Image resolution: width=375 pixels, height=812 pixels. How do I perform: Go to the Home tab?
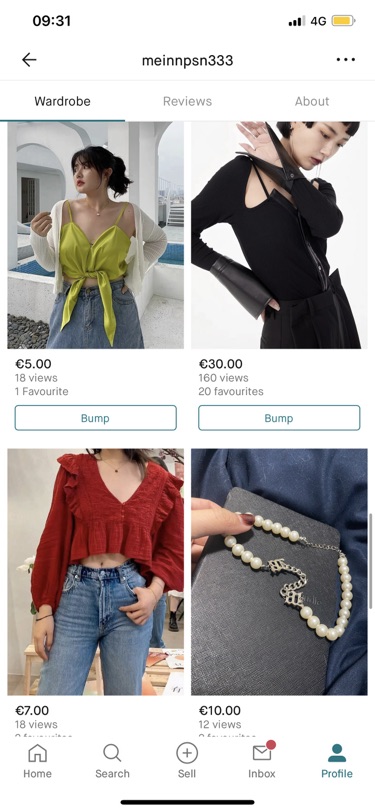coord(37,761)
